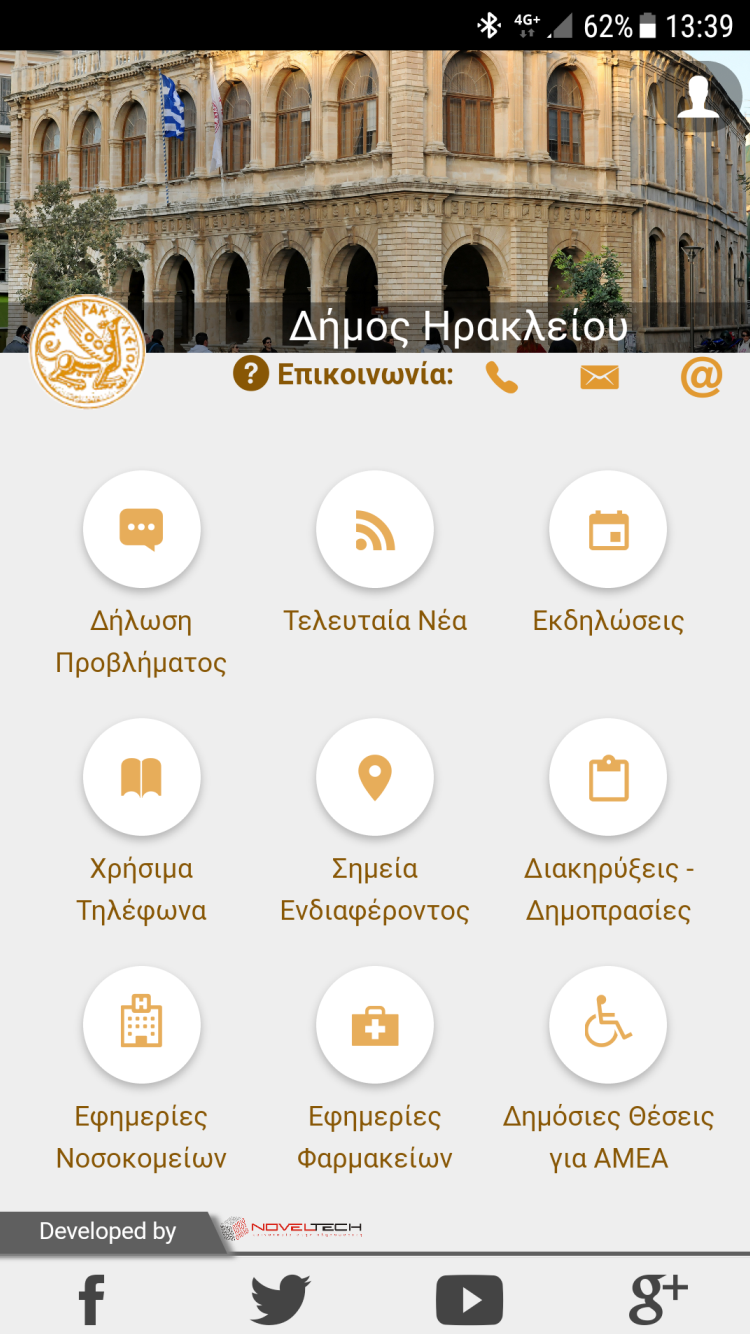
Task: Tap the envelope contact icon
Action: [599, 377]
